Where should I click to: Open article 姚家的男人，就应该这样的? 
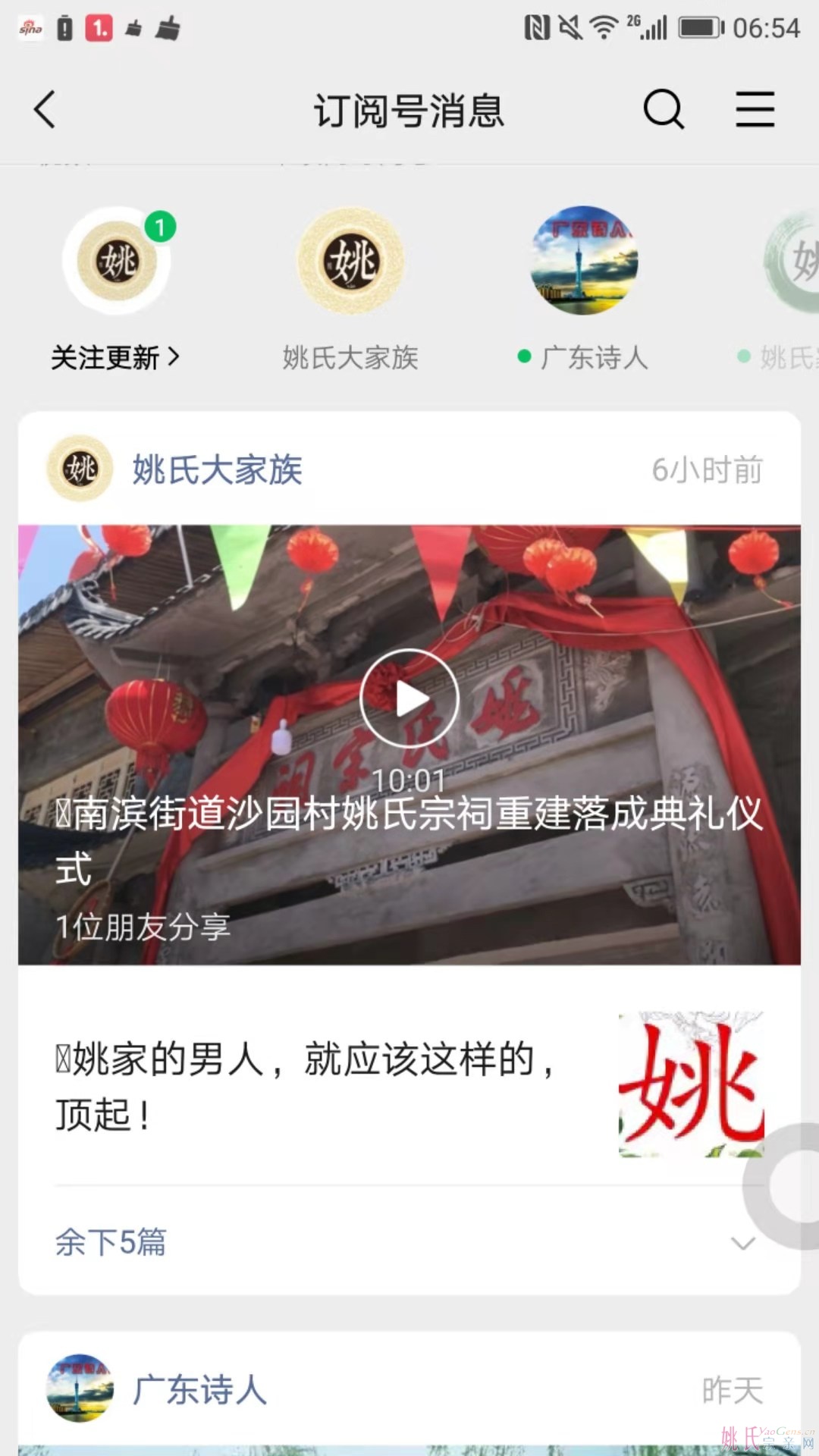point(303,1086)
